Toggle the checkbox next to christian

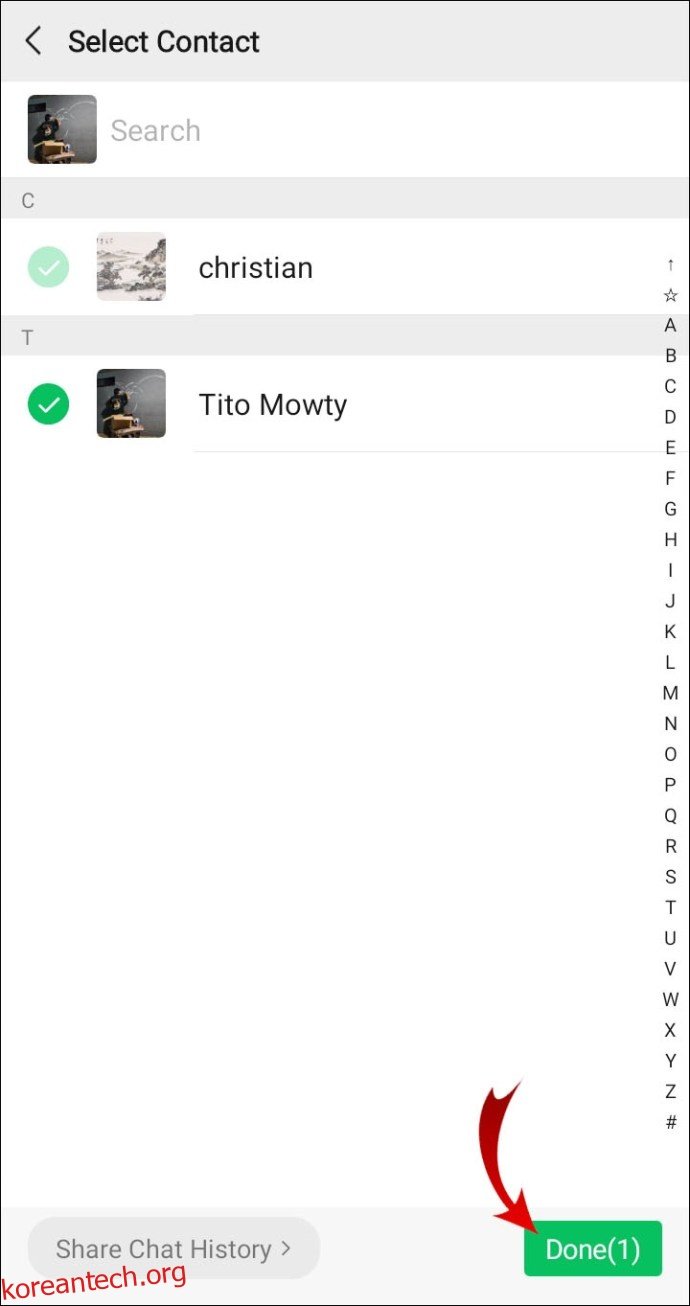[48, 267]
